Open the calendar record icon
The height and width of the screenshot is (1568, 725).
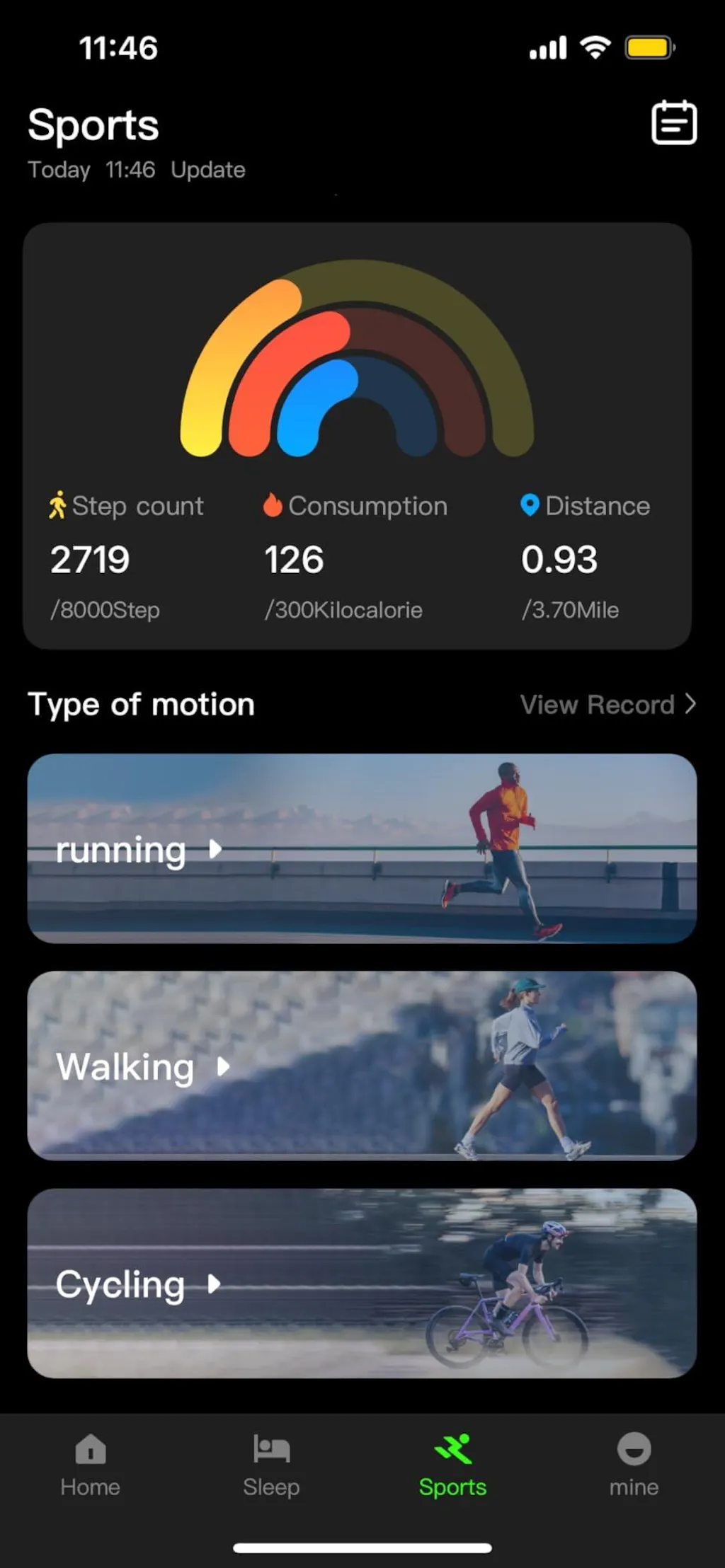tap(673, 123)
